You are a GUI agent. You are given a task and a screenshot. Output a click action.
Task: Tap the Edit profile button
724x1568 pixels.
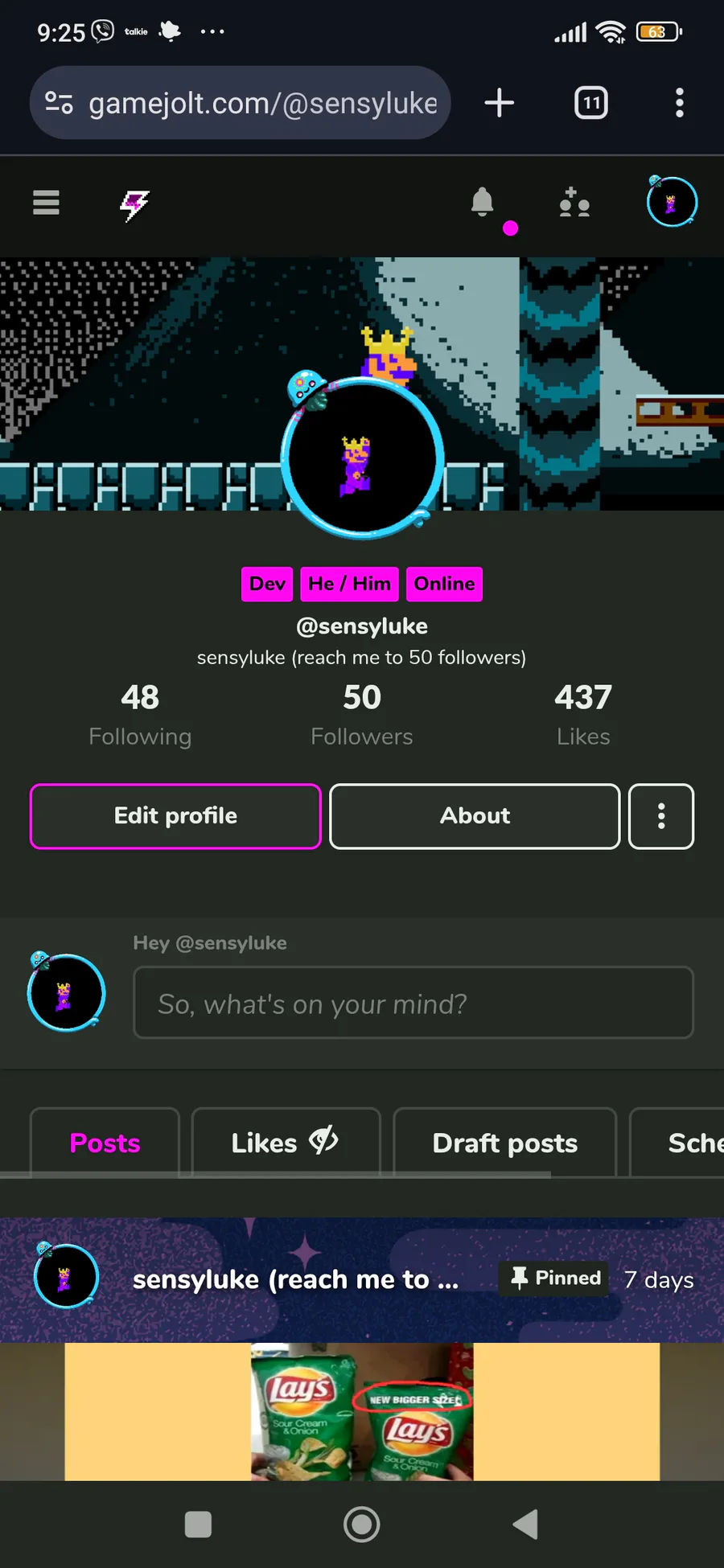(x=175, y=816)
